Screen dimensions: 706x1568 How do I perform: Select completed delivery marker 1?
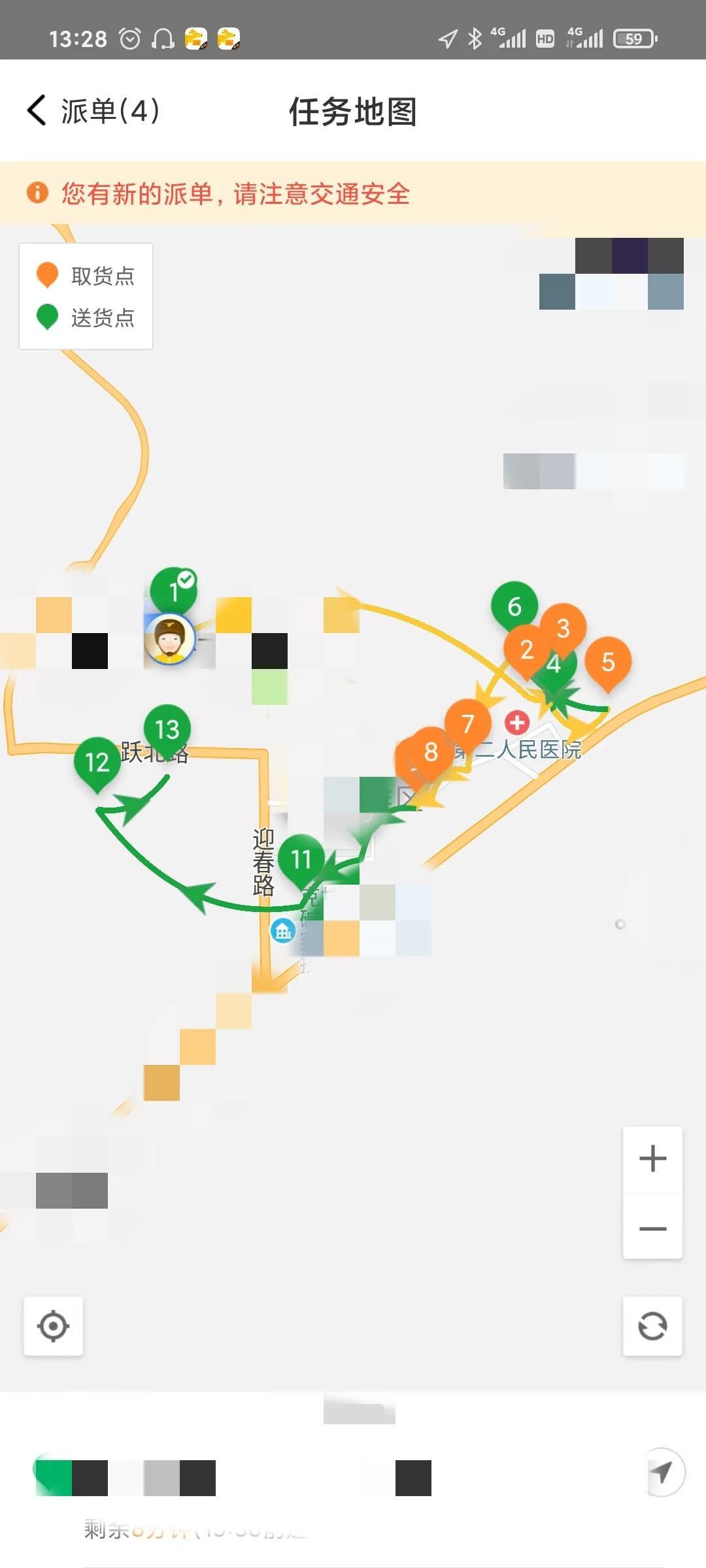tap(173, 590)
